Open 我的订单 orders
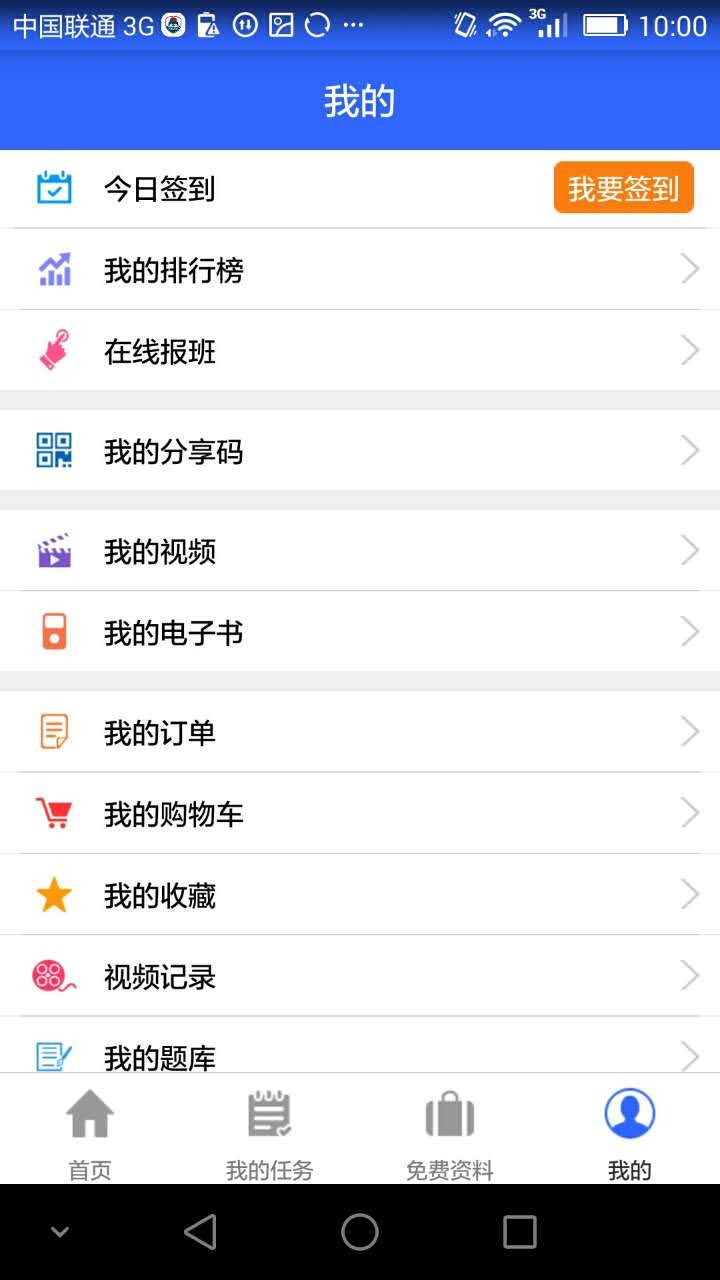 (x=360, y=732)
